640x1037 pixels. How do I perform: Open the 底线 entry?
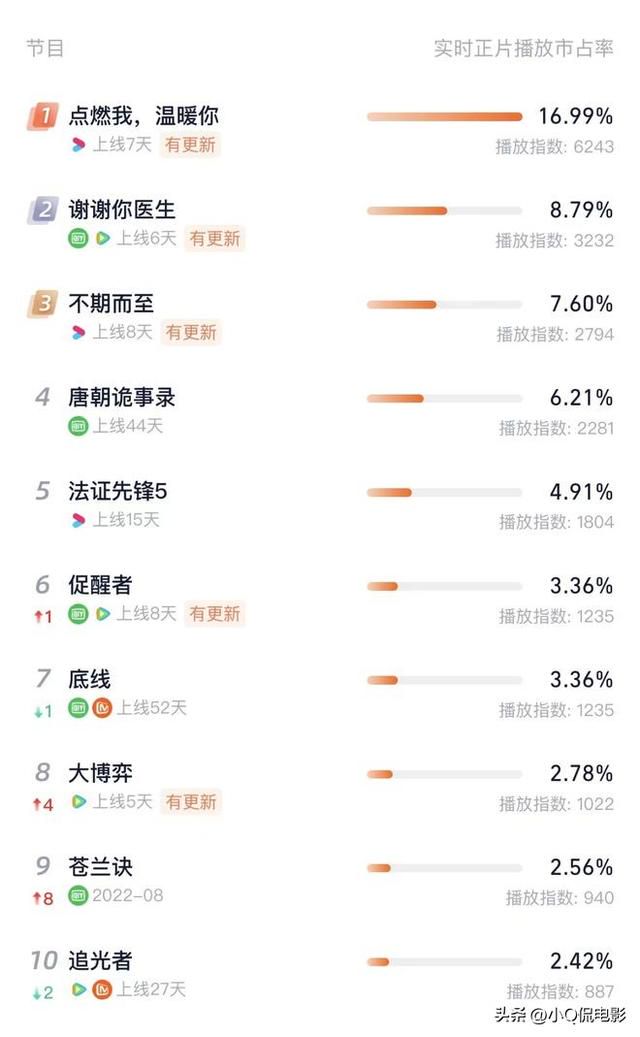[320, 693]
